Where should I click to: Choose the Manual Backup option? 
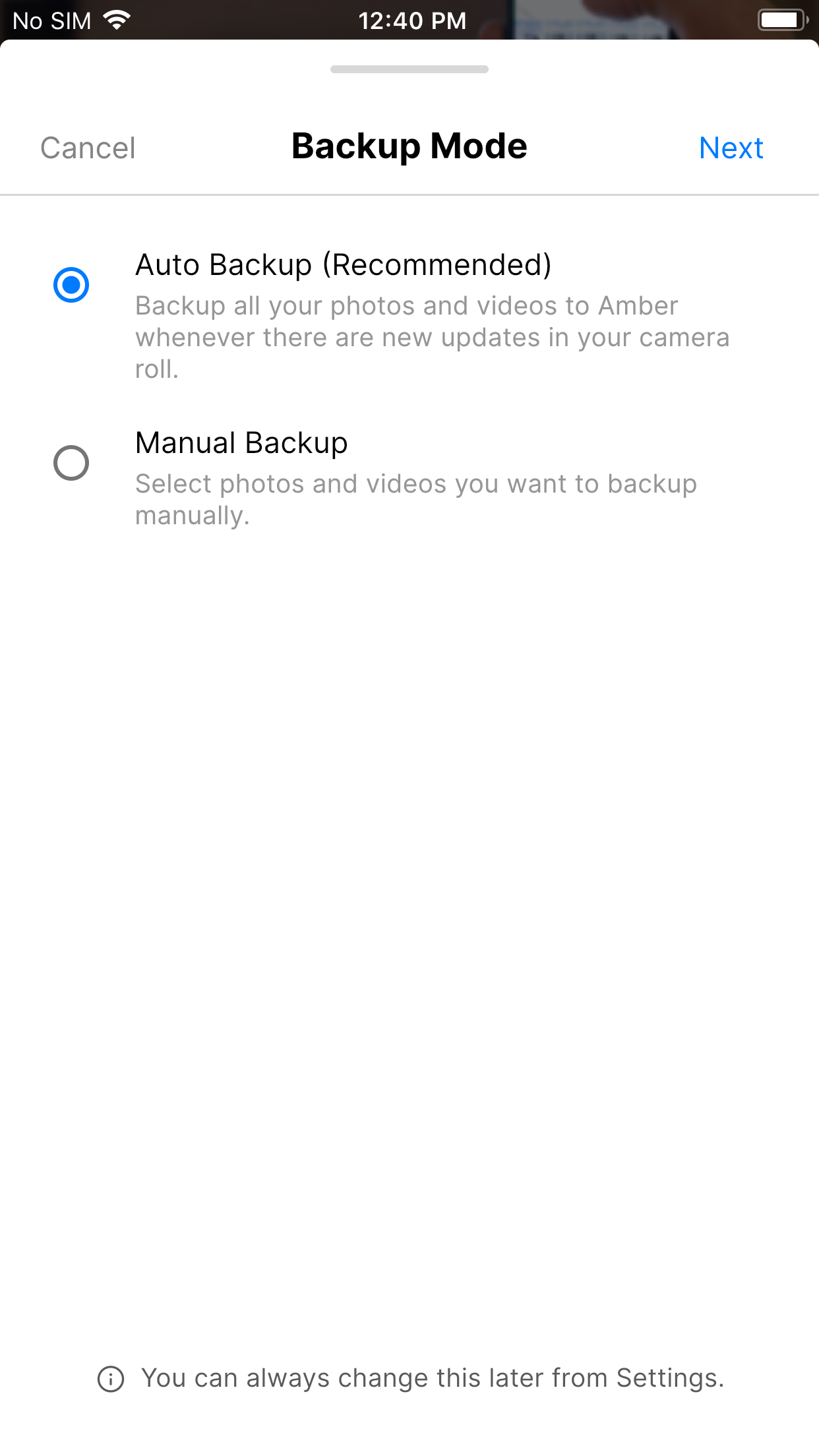point(409,477)
